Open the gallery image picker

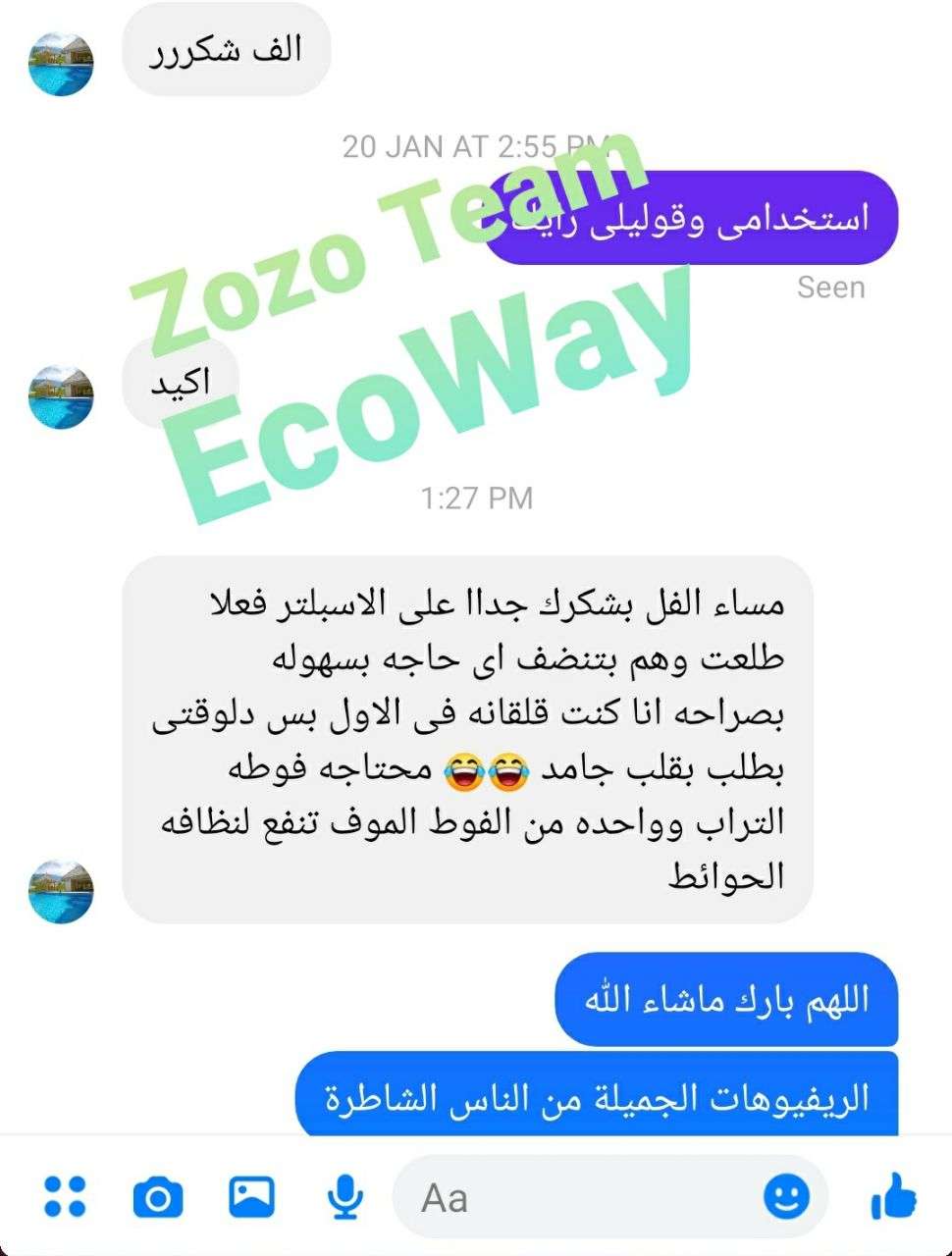click(x=251, y=1196)
